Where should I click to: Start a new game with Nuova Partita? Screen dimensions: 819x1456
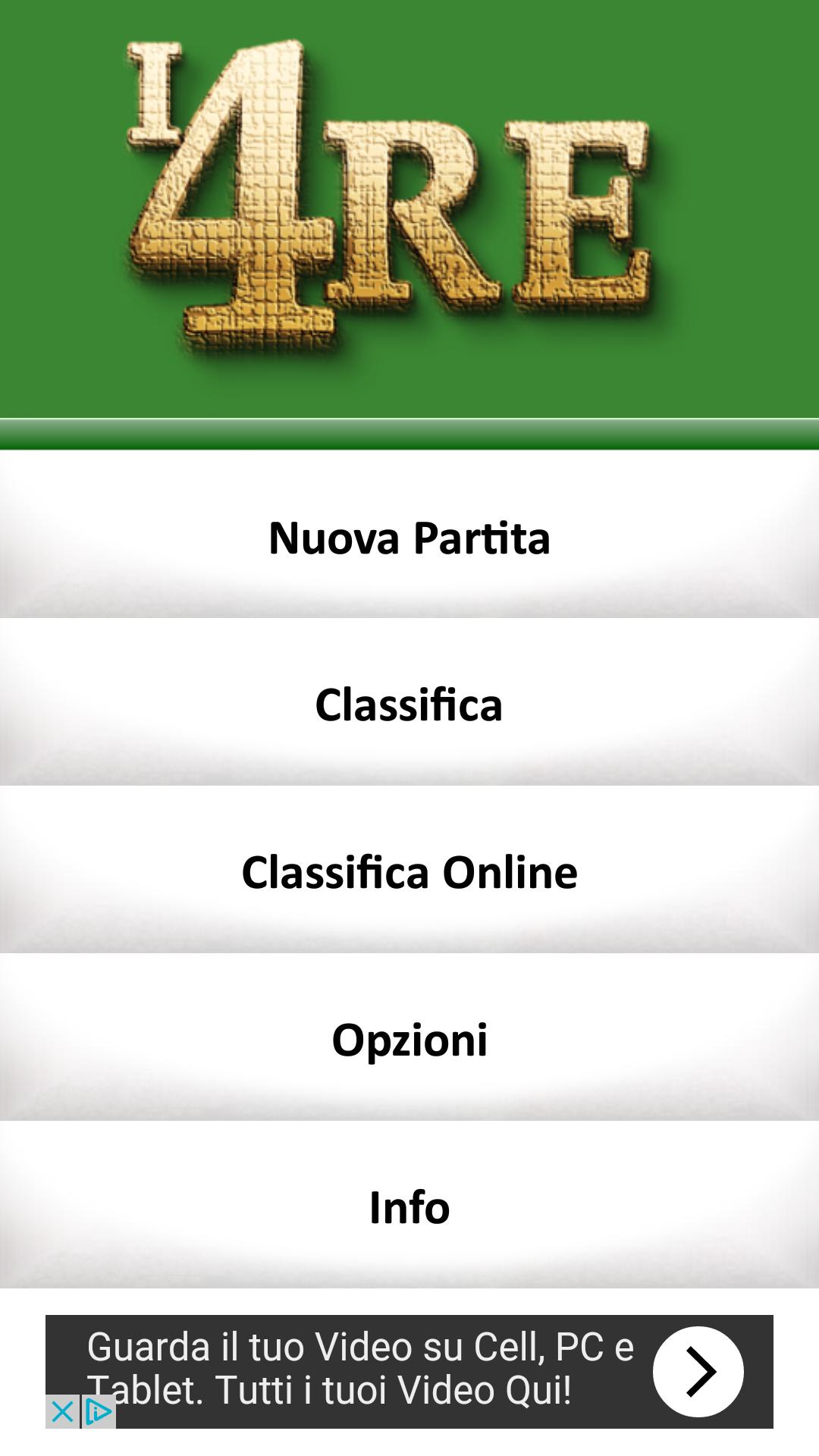point(409,537)
